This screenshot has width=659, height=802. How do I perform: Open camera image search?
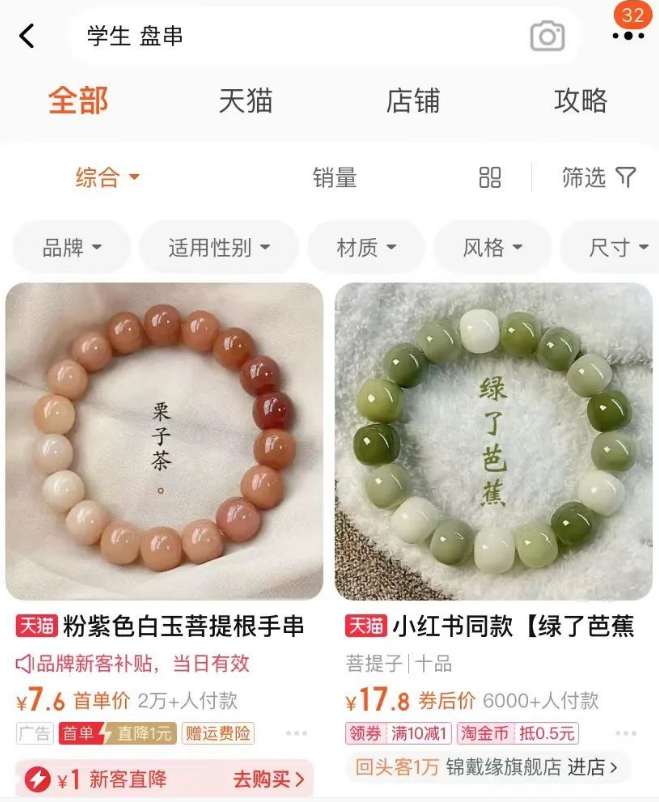(547, 37)
